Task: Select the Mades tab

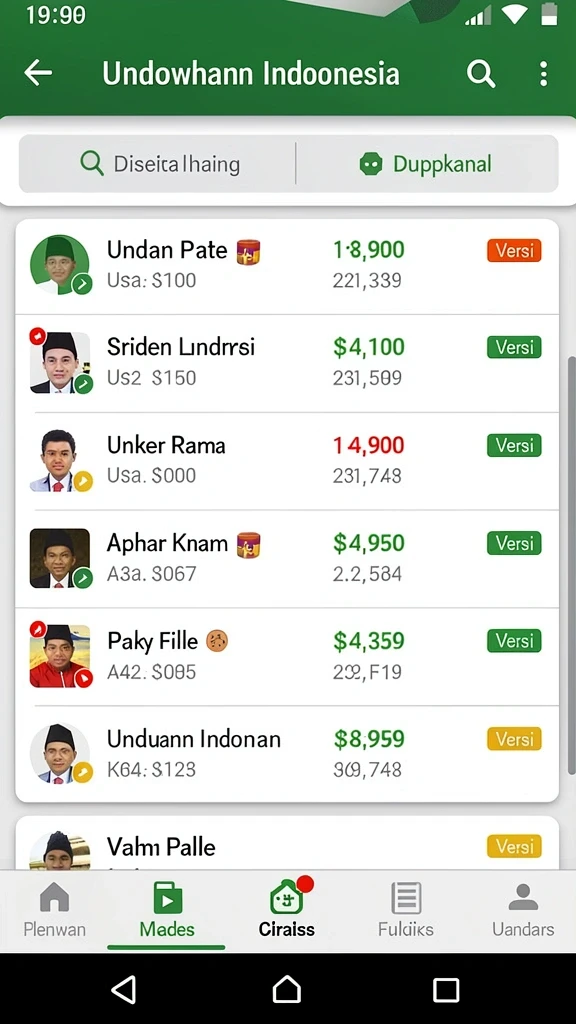Action: (167, 910)
